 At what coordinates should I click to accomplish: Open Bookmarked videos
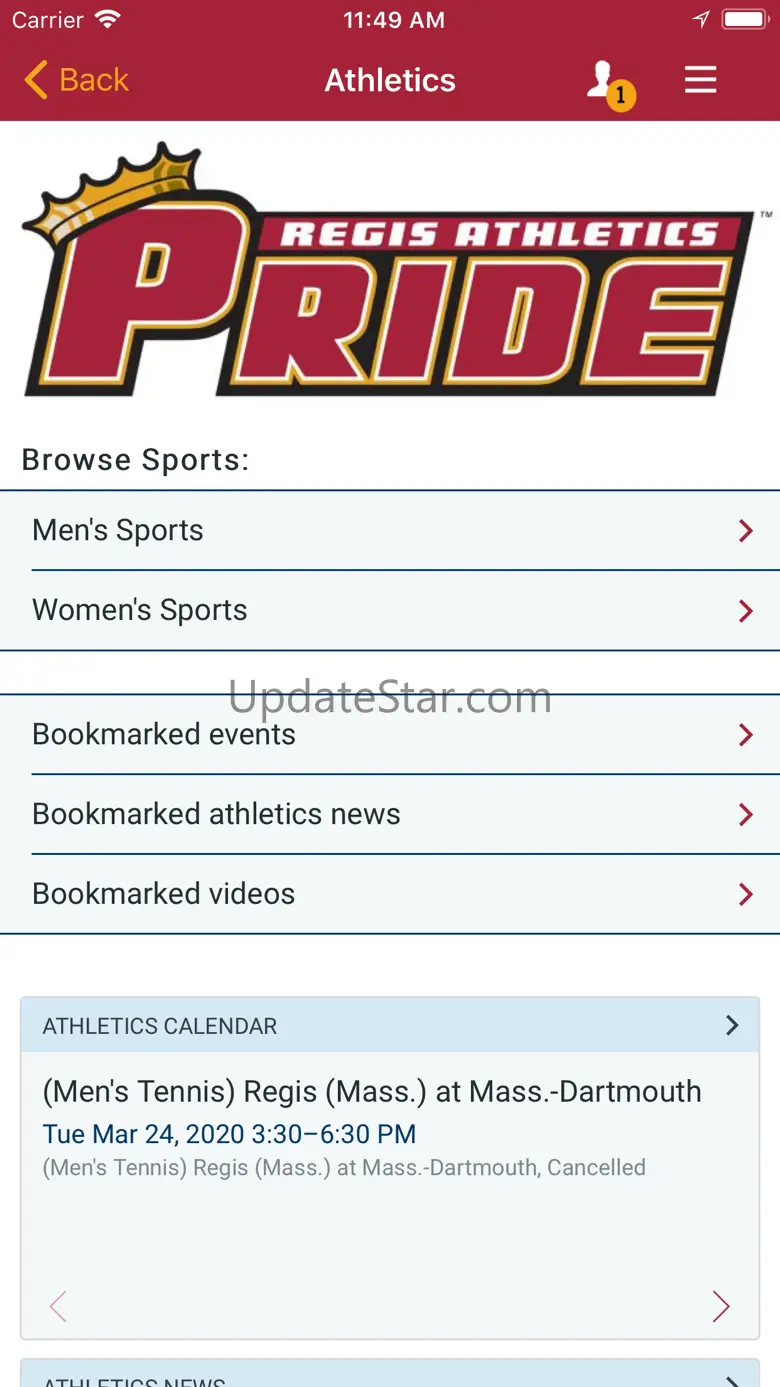(x=390, y=894)
